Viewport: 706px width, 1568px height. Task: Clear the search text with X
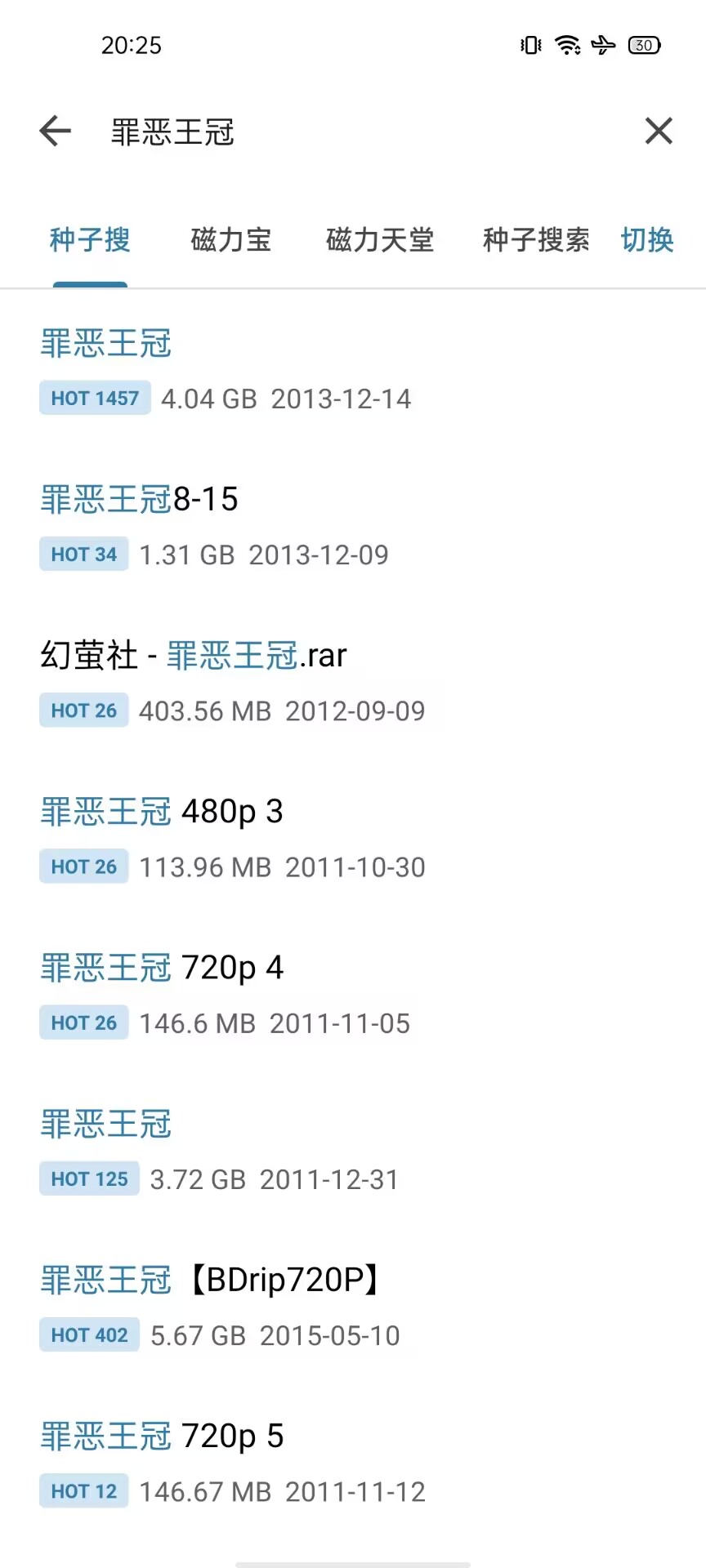click(659, 131)
